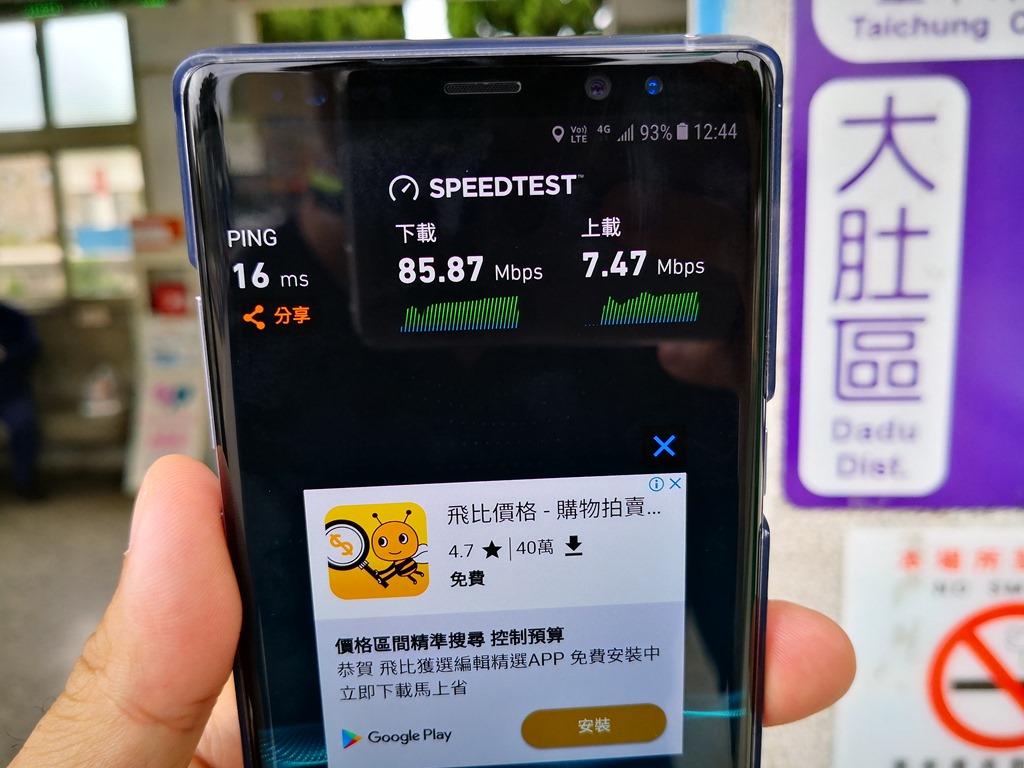1024x768 pixels.
Task: Open the ad info icon
Action: click(x=656, y=484)
